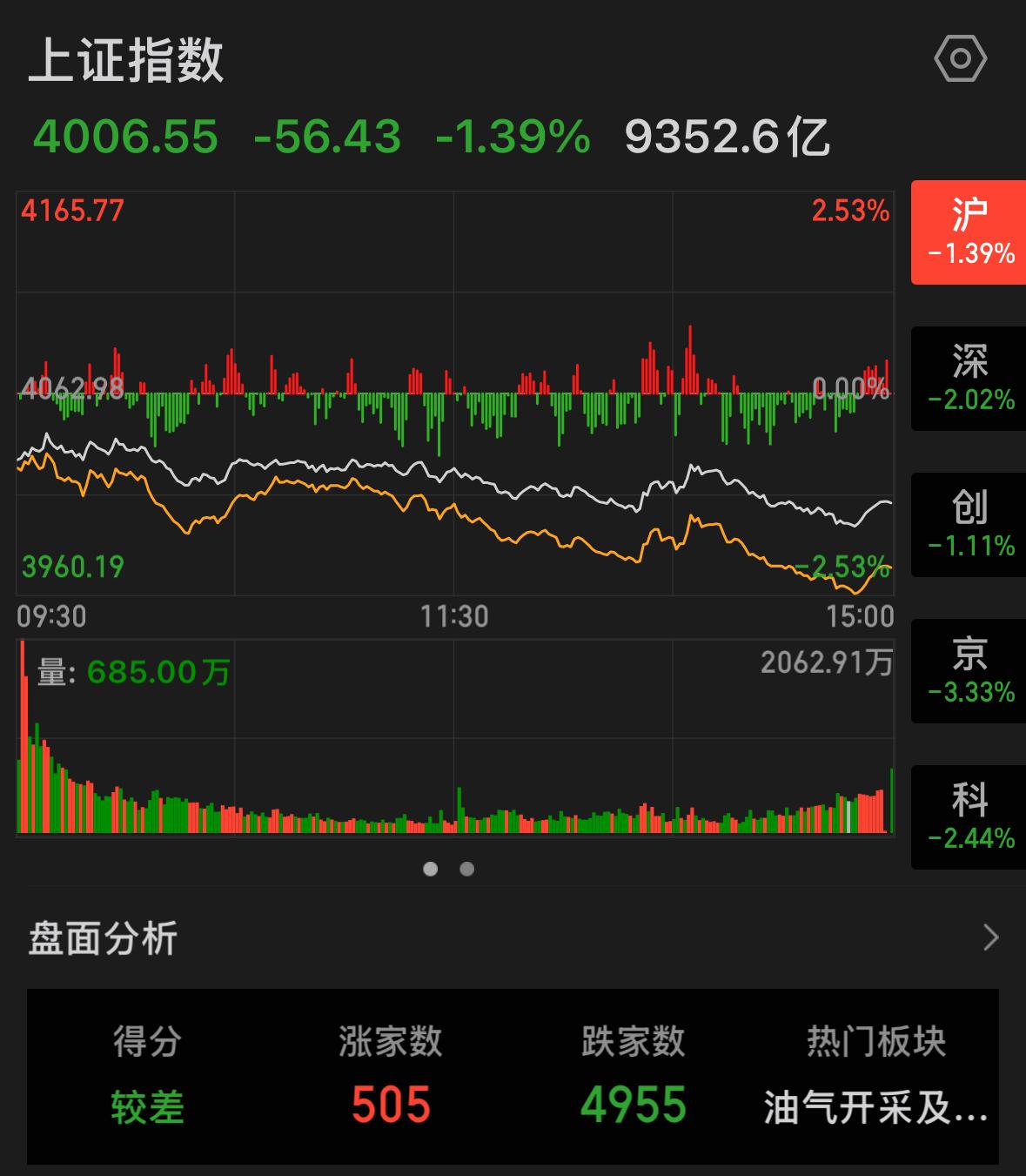
Task: Click the 11:30 time axis label
Action: pyautogui.click(x=453, y=616)
